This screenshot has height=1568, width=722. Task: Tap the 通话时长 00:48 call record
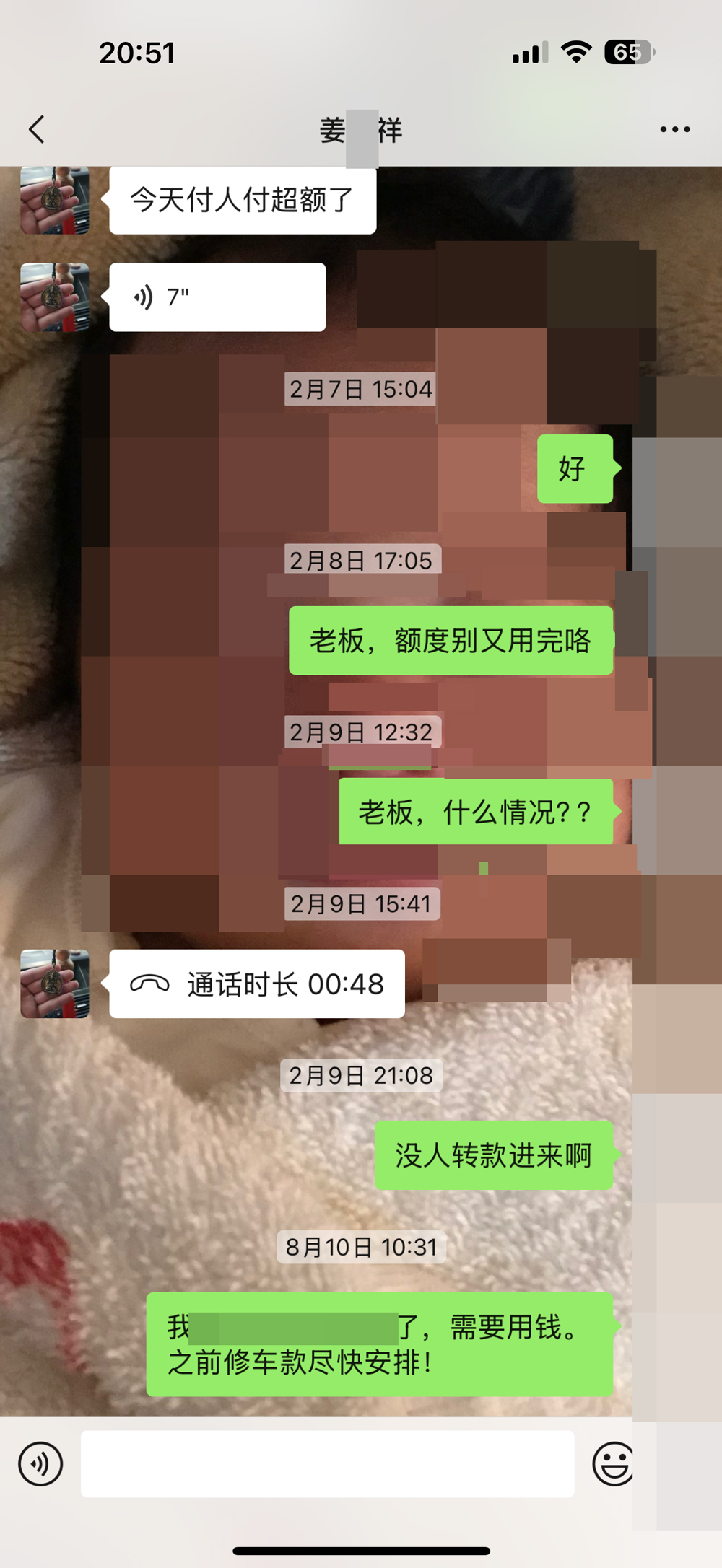[x=256, y=984]
